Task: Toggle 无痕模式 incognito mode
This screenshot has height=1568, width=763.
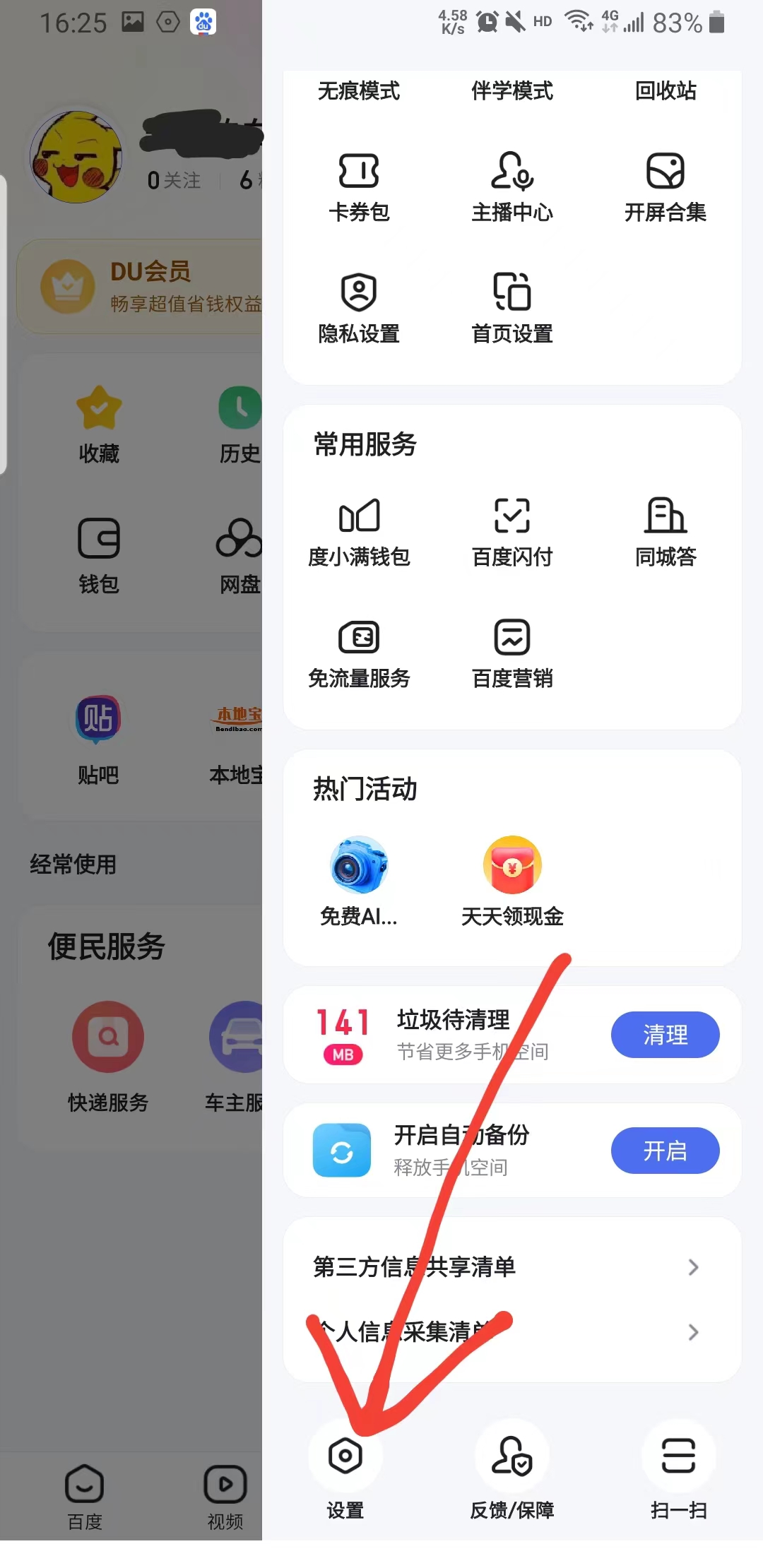Action: 358,90
